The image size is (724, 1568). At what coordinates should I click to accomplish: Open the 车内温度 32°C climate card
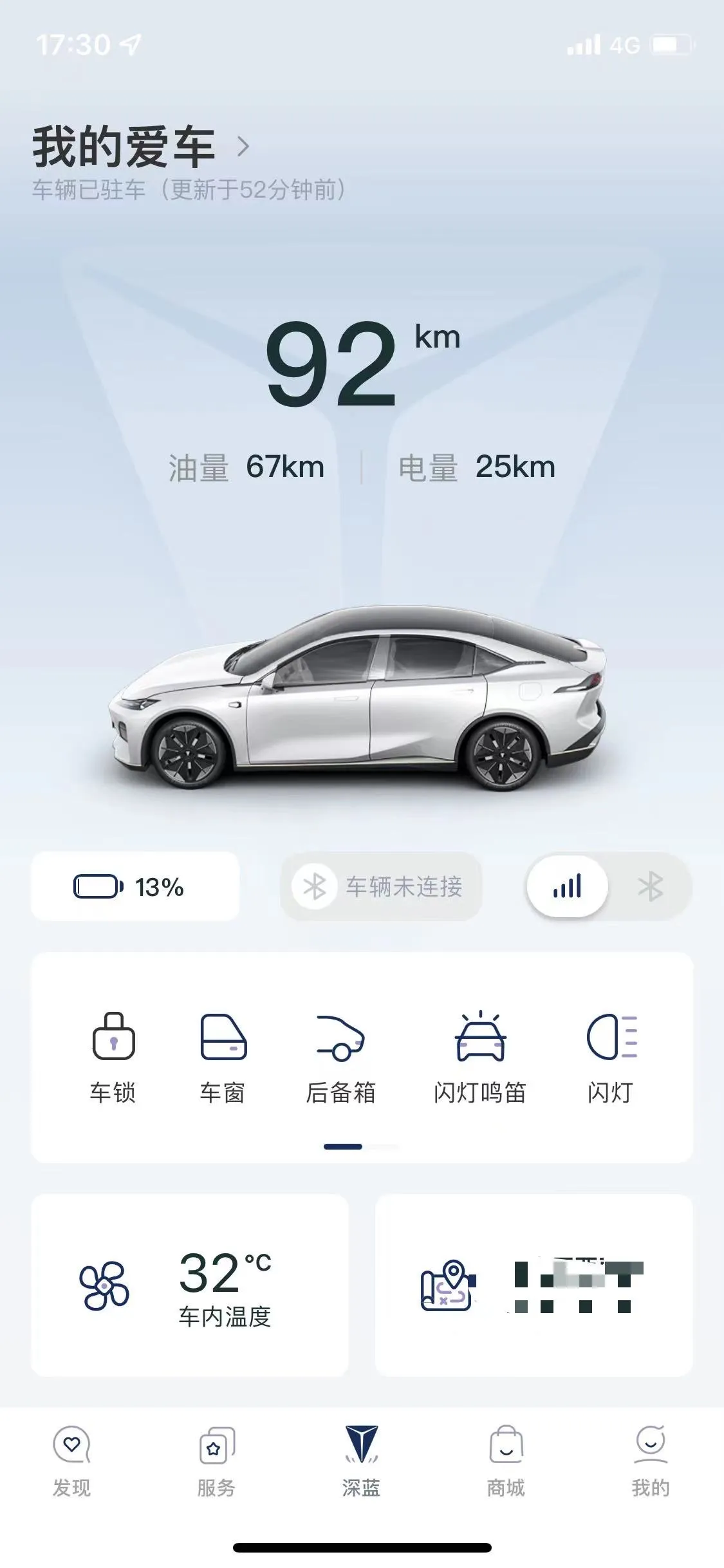click(190, 1285)
